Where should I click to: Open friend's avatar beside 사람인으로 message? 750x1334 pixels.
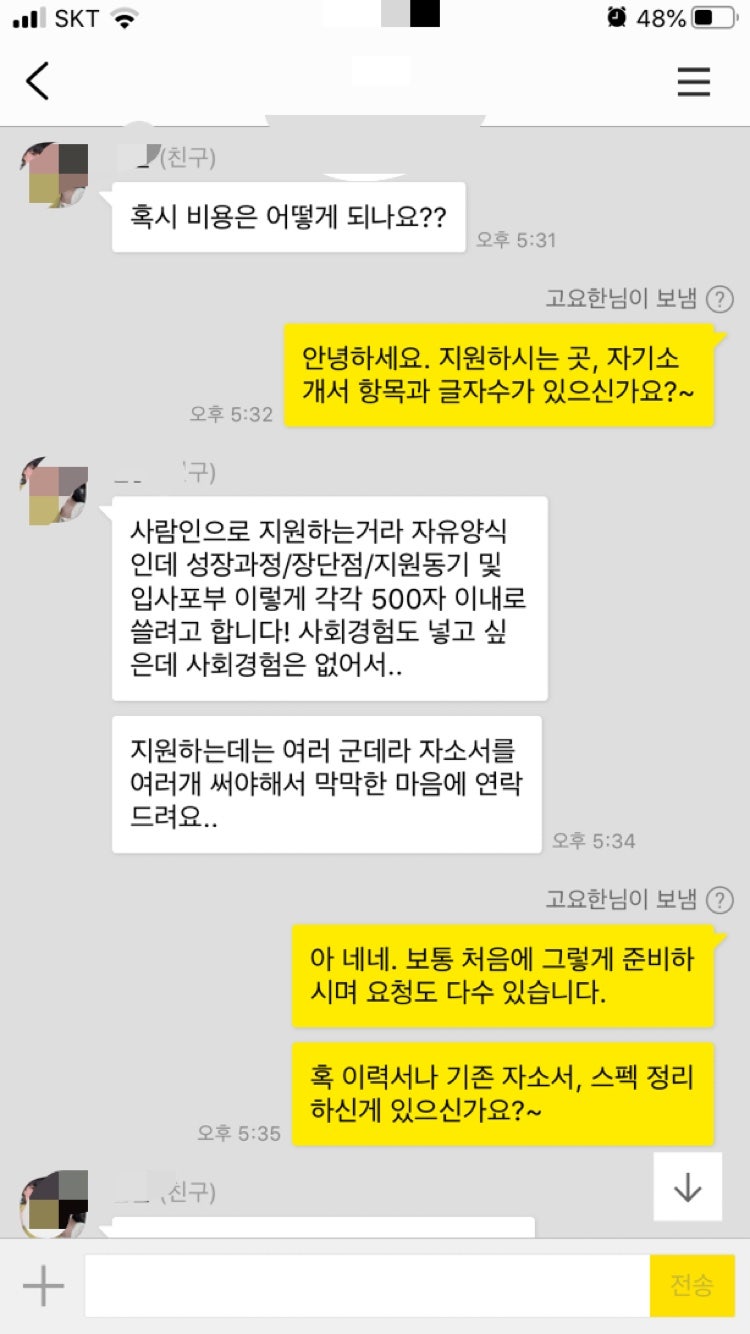pyautogui.click(x=55, y=491)
